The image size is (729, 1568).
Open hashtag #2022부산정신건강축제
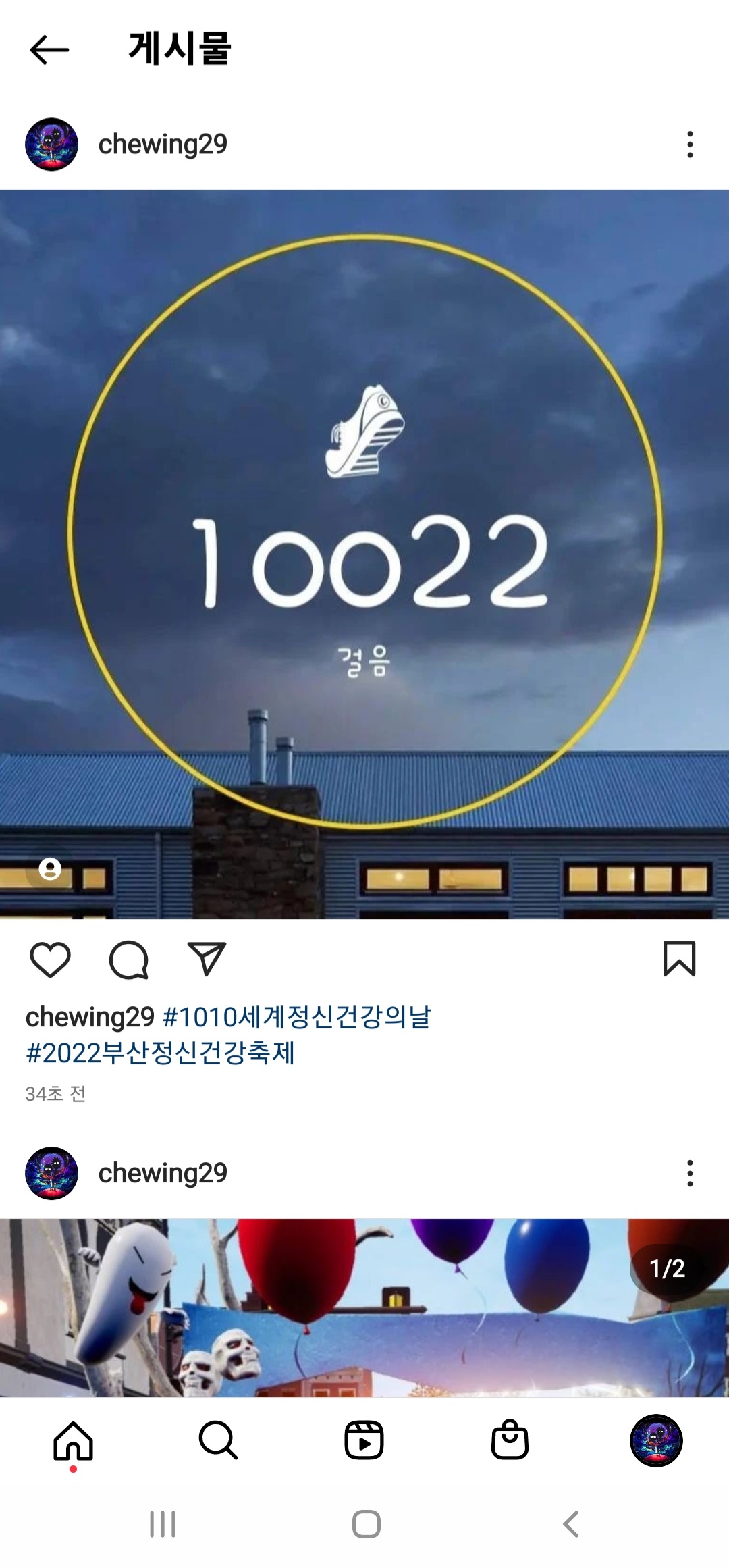click(x=161, y=1053)
